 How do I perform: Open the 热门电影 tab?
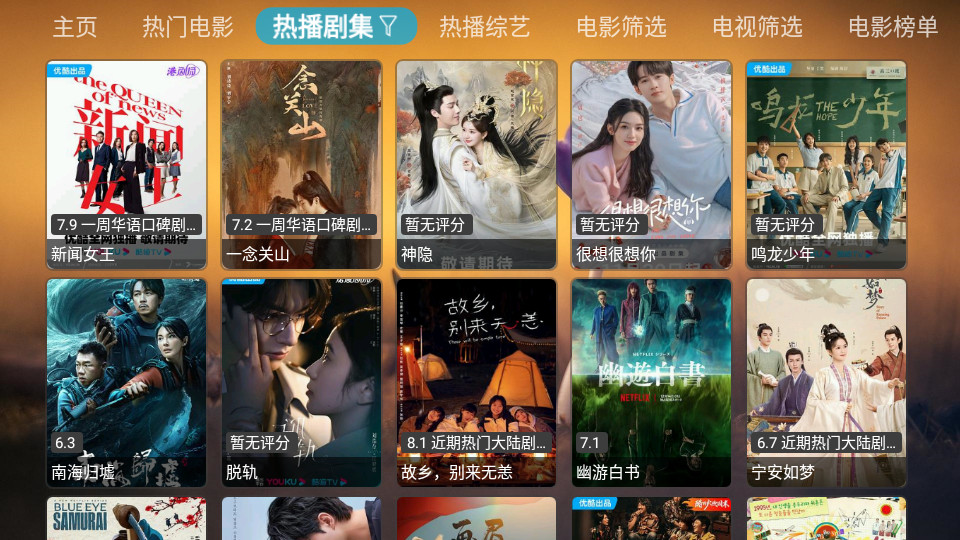pyautogui.click(x=188, y=26)
